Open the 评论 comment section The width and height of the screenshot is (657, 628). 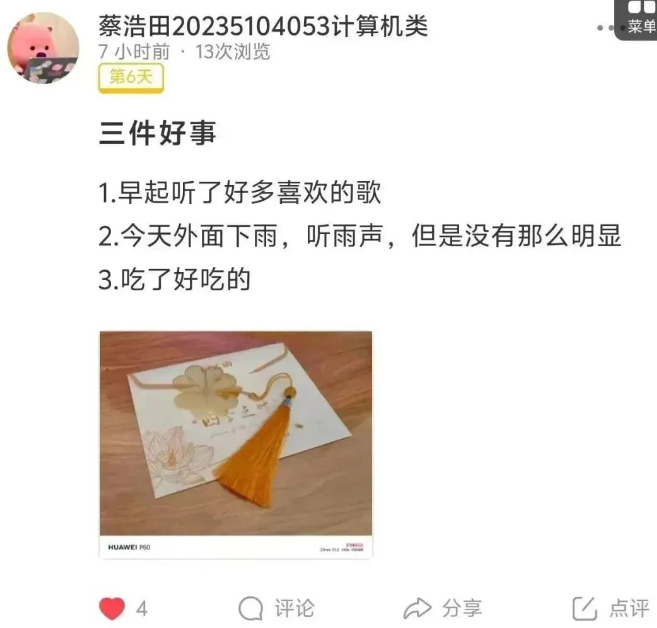[x=276, y=607]
